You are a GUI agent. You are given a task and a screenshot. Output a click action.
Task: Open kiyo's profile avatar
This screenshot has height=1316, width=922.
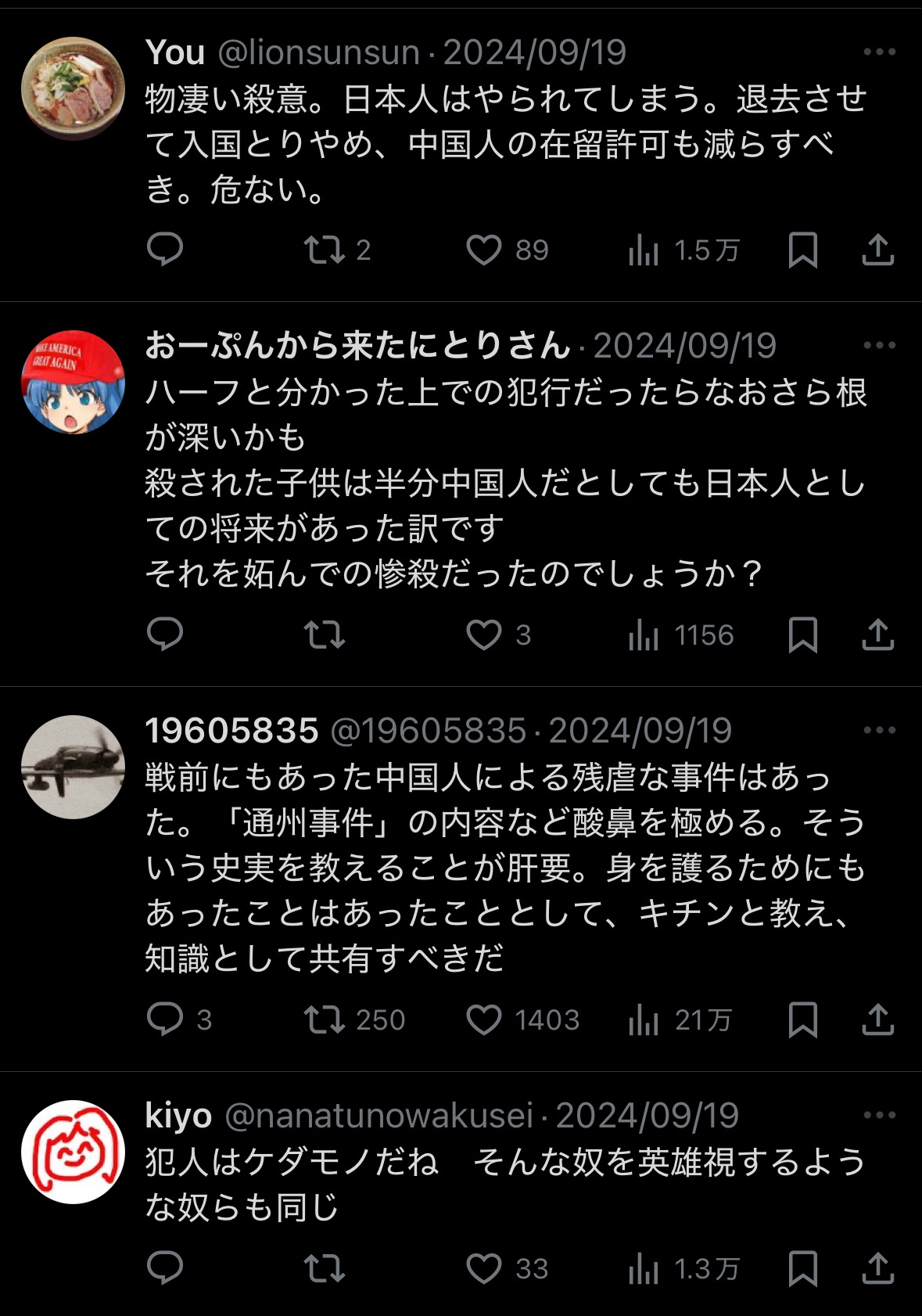73,1152
